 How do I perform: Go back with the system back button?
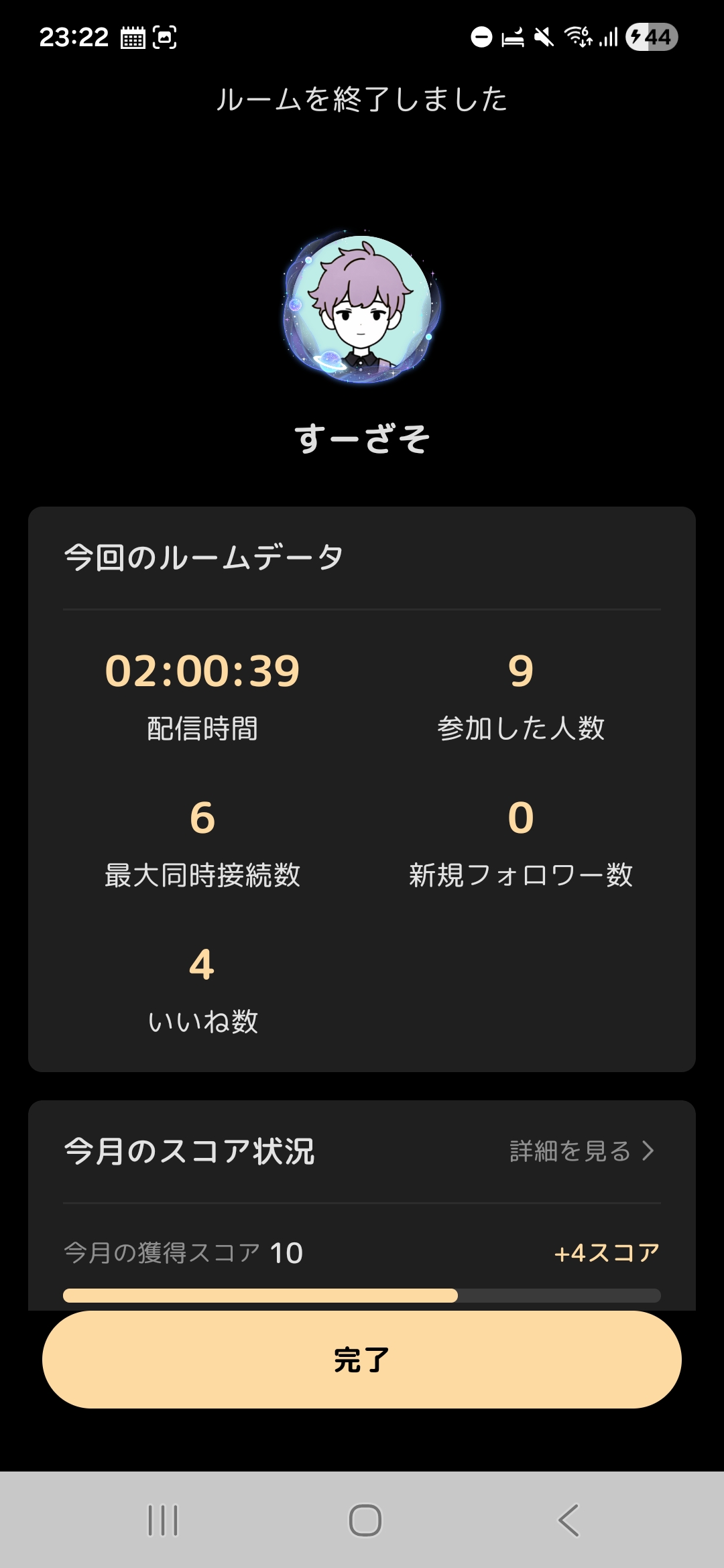568,1520
